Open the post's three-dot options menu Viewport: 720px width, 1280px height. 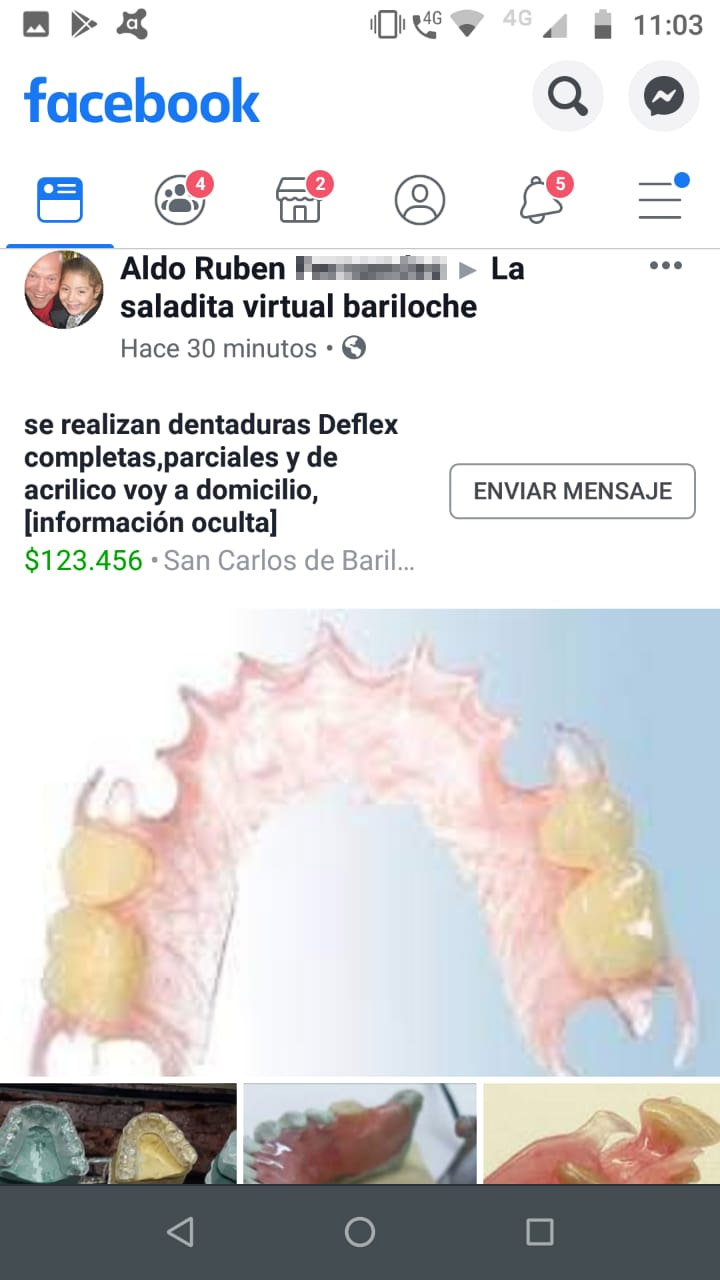click(x=666, y=266)
